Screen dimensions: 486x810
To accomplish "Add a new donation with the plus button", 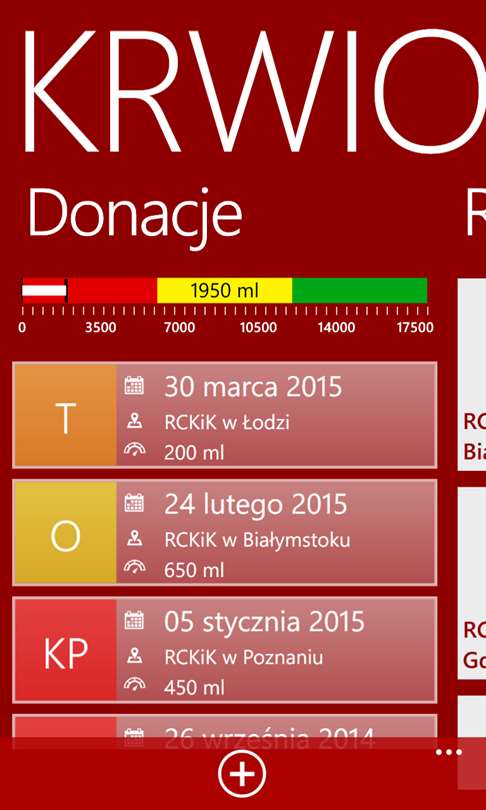I will (242, 774).
